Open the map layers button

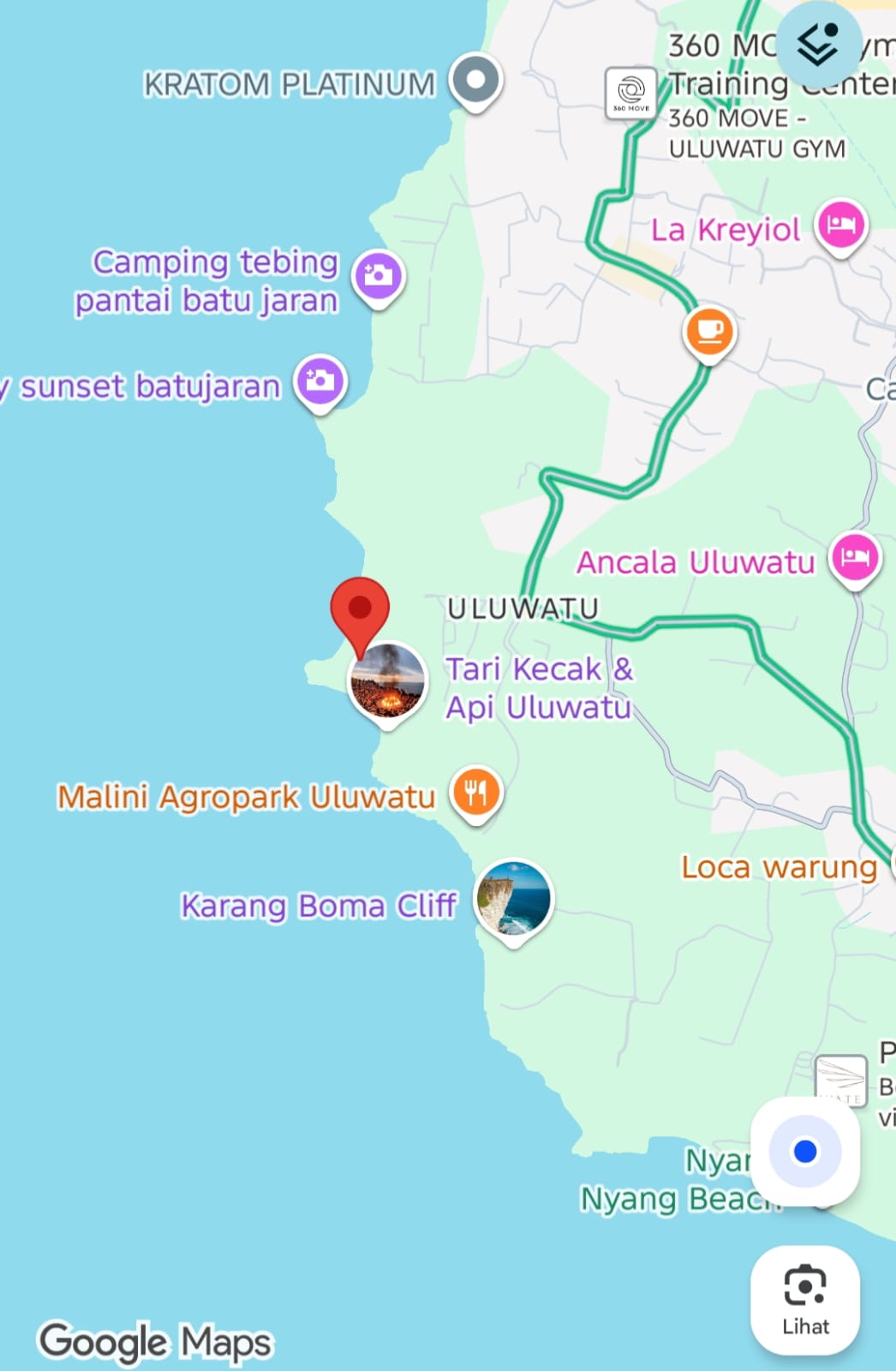(x=817, y=45)
